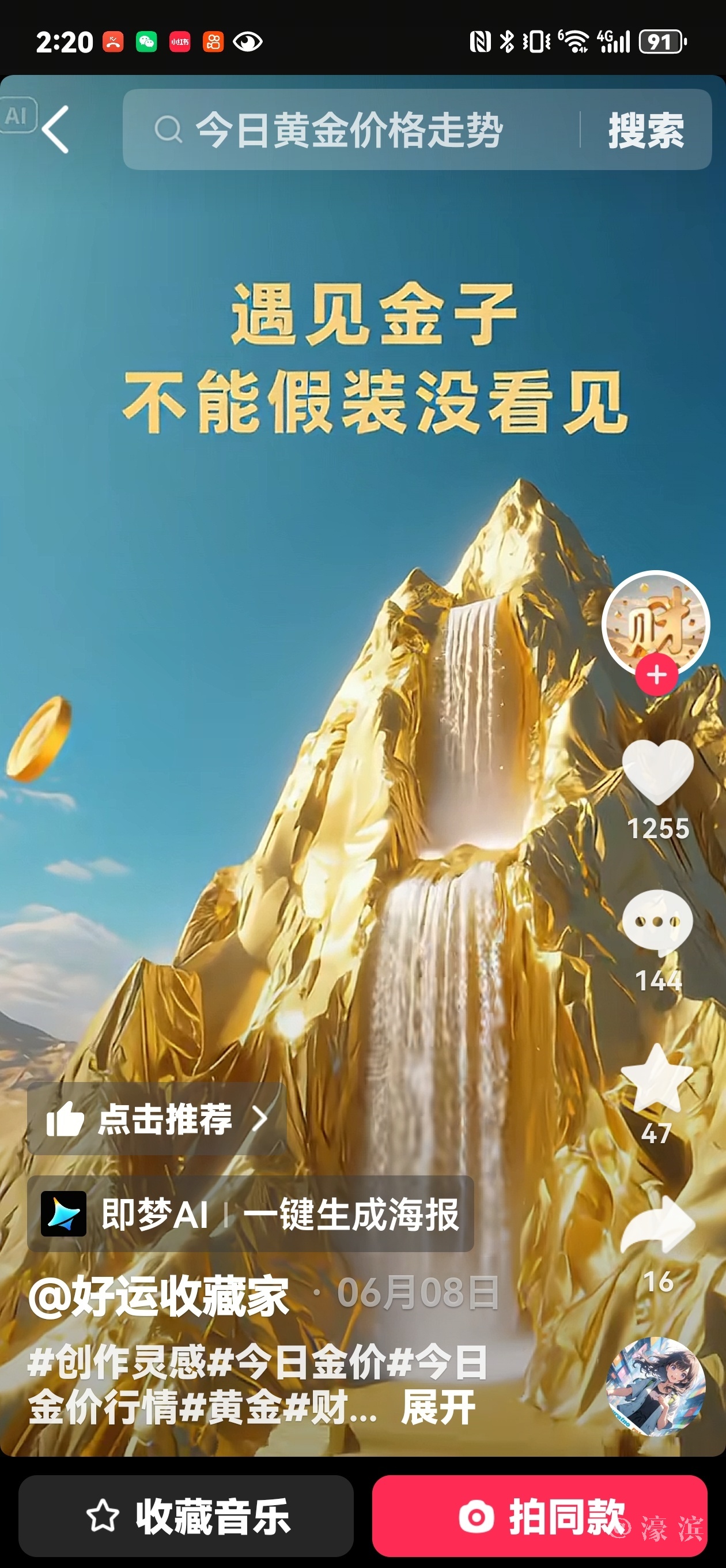The image size is (726, 1568).
Task: Tap 点击推荐 to recommend
Action: (x=157, y=1120)
